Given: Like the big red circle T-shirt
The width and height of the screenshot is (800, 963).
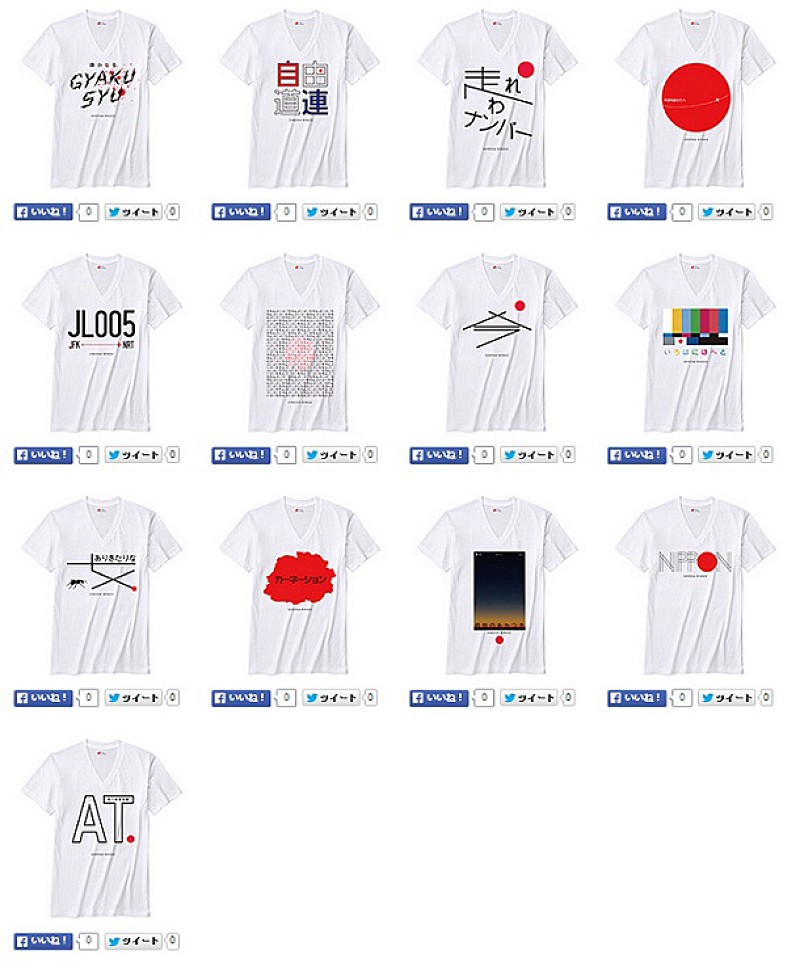Looking at the screenshot, I should [x=637, y=212].
